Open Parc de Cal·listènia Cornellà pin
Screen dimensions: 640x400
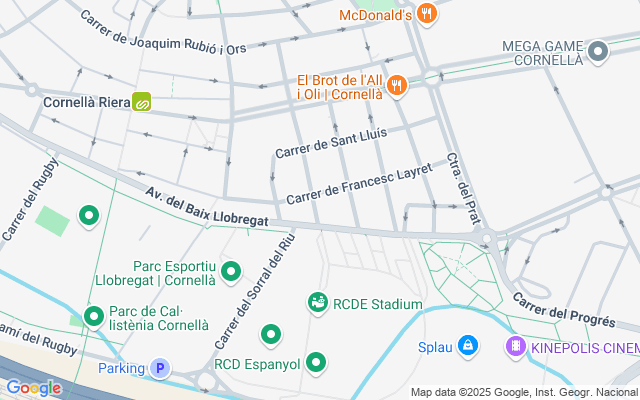pyautogui.click(x=94, y=317)
